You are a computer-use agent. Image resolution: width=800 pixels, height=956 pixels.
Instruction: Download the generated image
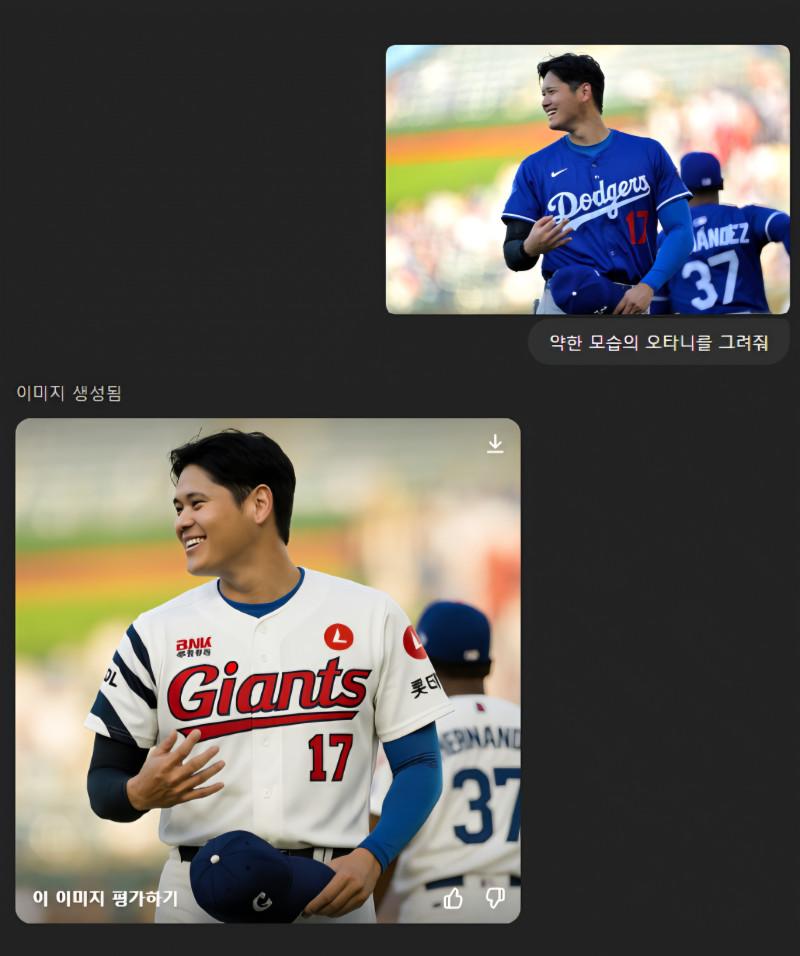[495, 444]
